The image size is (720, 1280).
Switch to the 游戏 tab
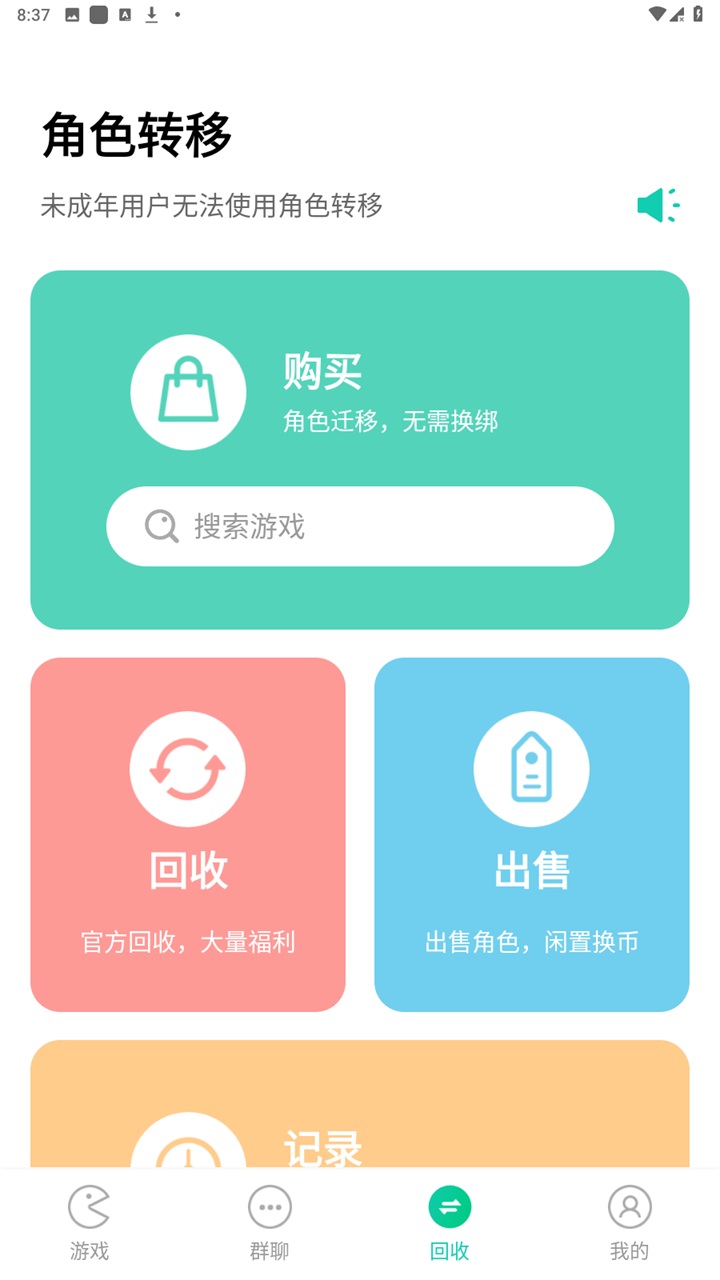89,1222
